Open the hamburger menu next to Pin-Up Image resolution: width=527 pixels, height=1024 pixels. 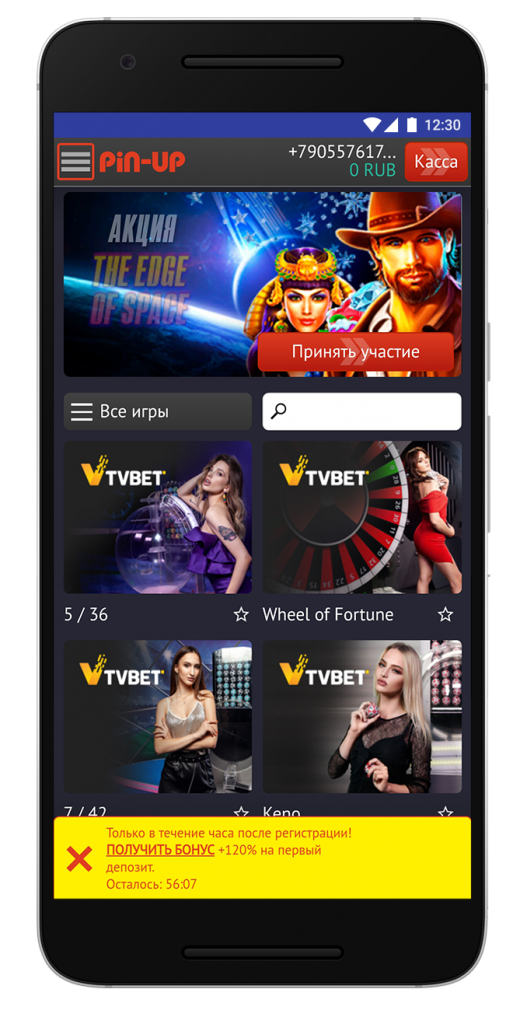[76, 161]
